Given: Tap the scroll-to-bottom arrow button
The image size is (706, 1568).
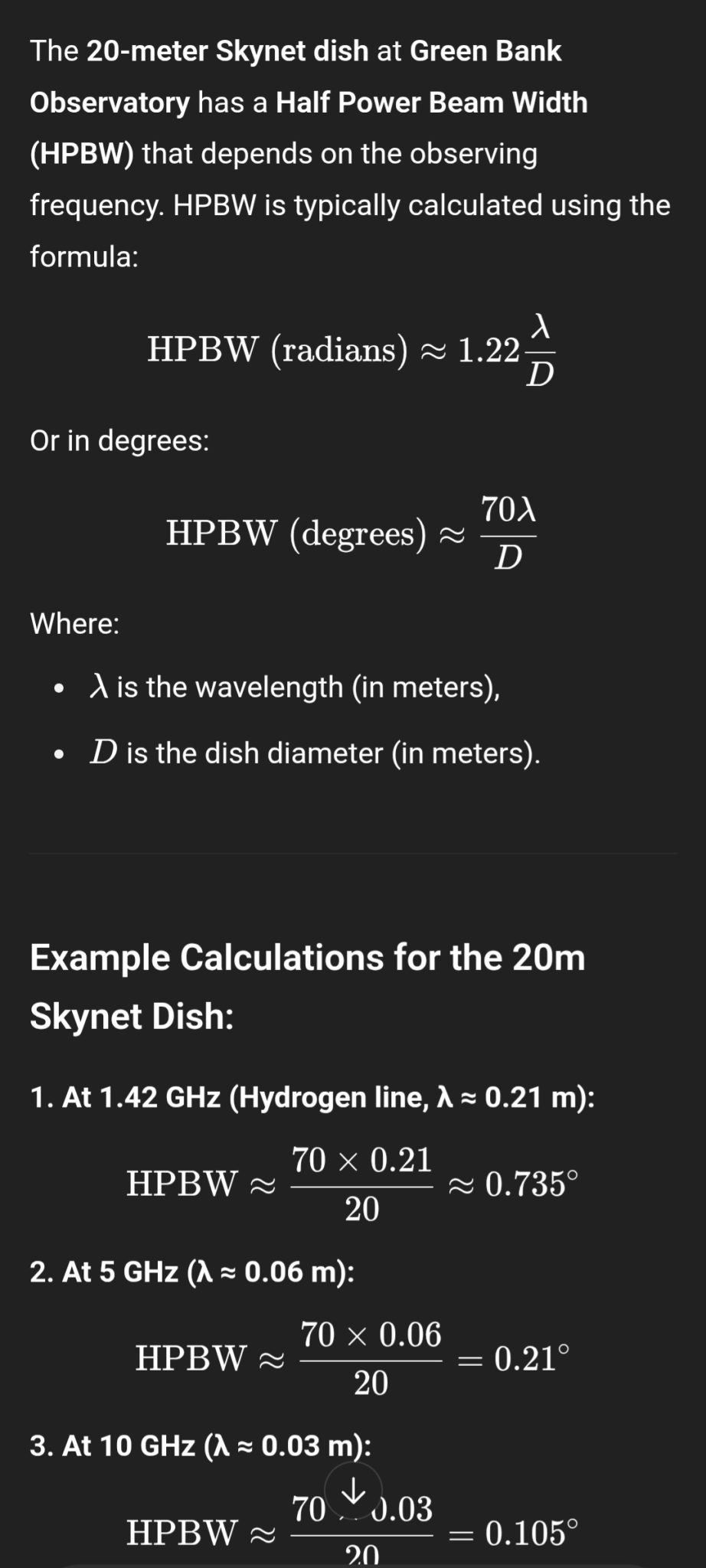Looking at the screenshot, I should [x=353, y=1491].
